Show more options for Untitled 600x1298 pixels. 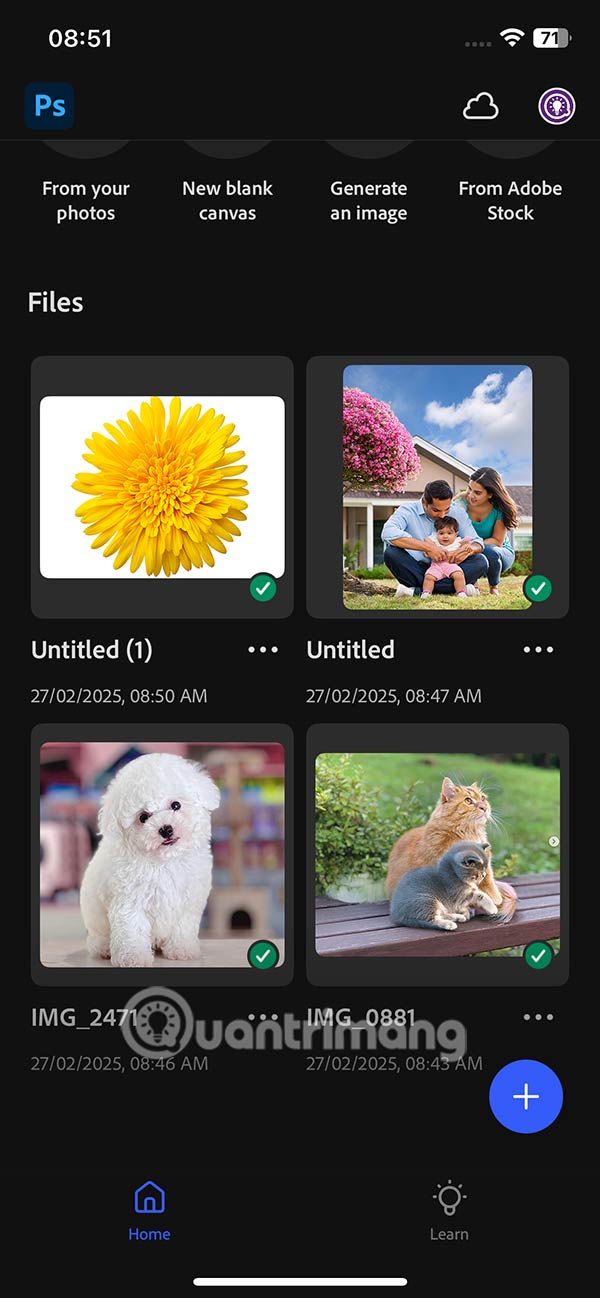[538, 650]
